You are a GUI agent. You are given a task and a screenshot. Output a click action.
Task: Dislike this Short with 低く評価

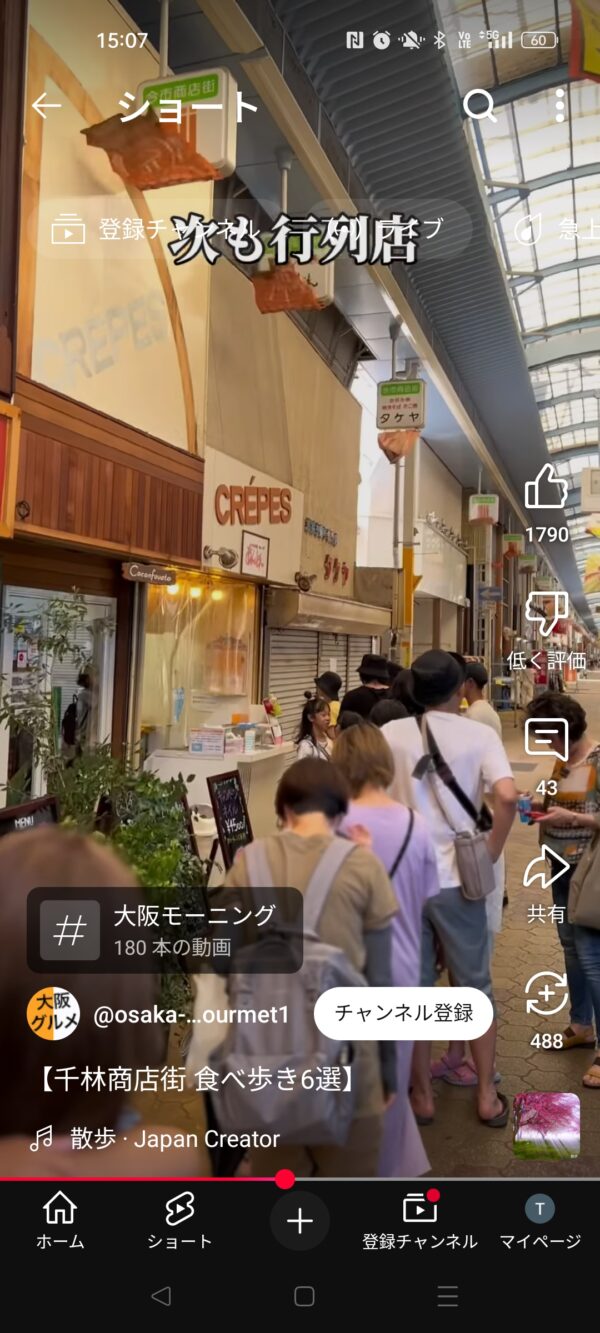[x=546, y=614]
